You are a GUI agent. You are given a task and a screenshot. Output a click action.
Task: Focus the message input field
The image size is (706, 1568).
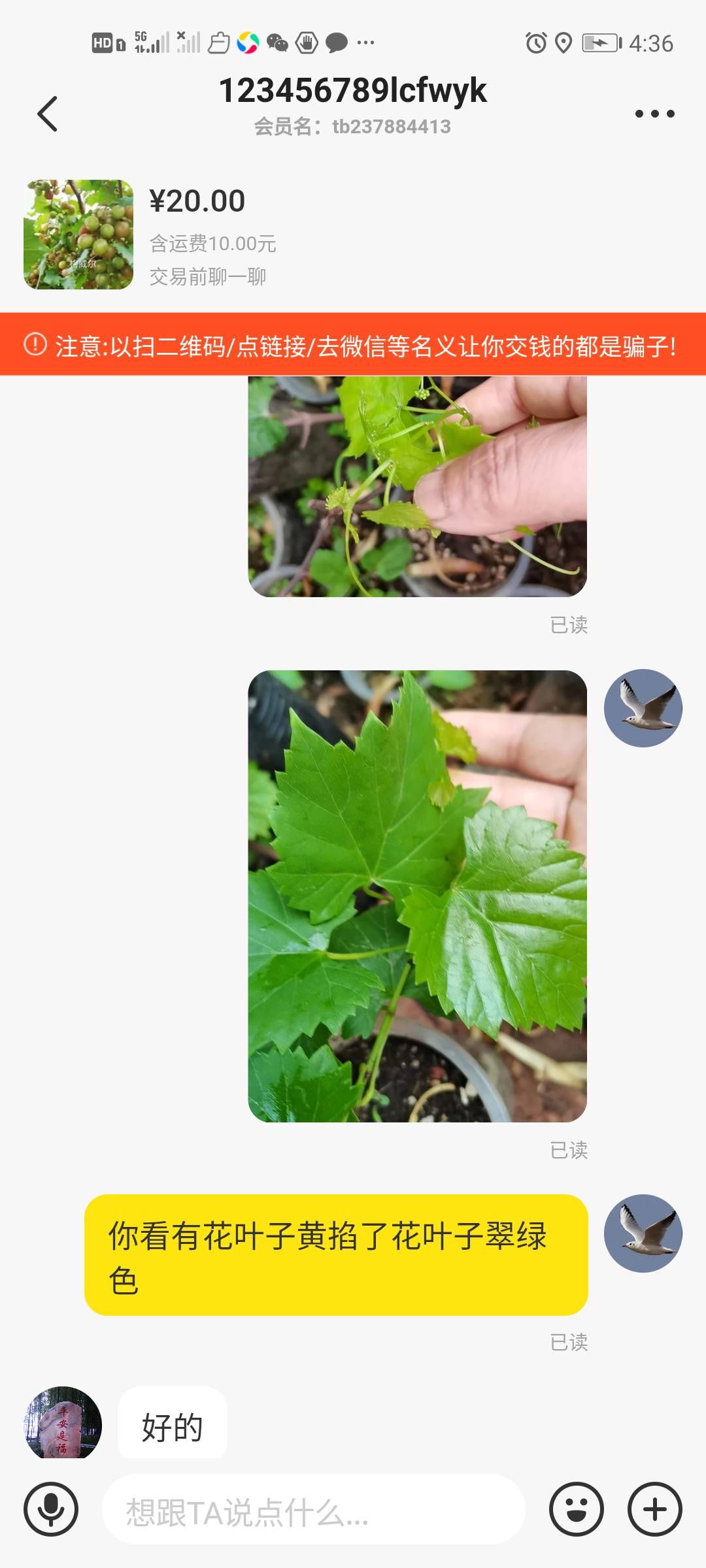[314, 1511]
